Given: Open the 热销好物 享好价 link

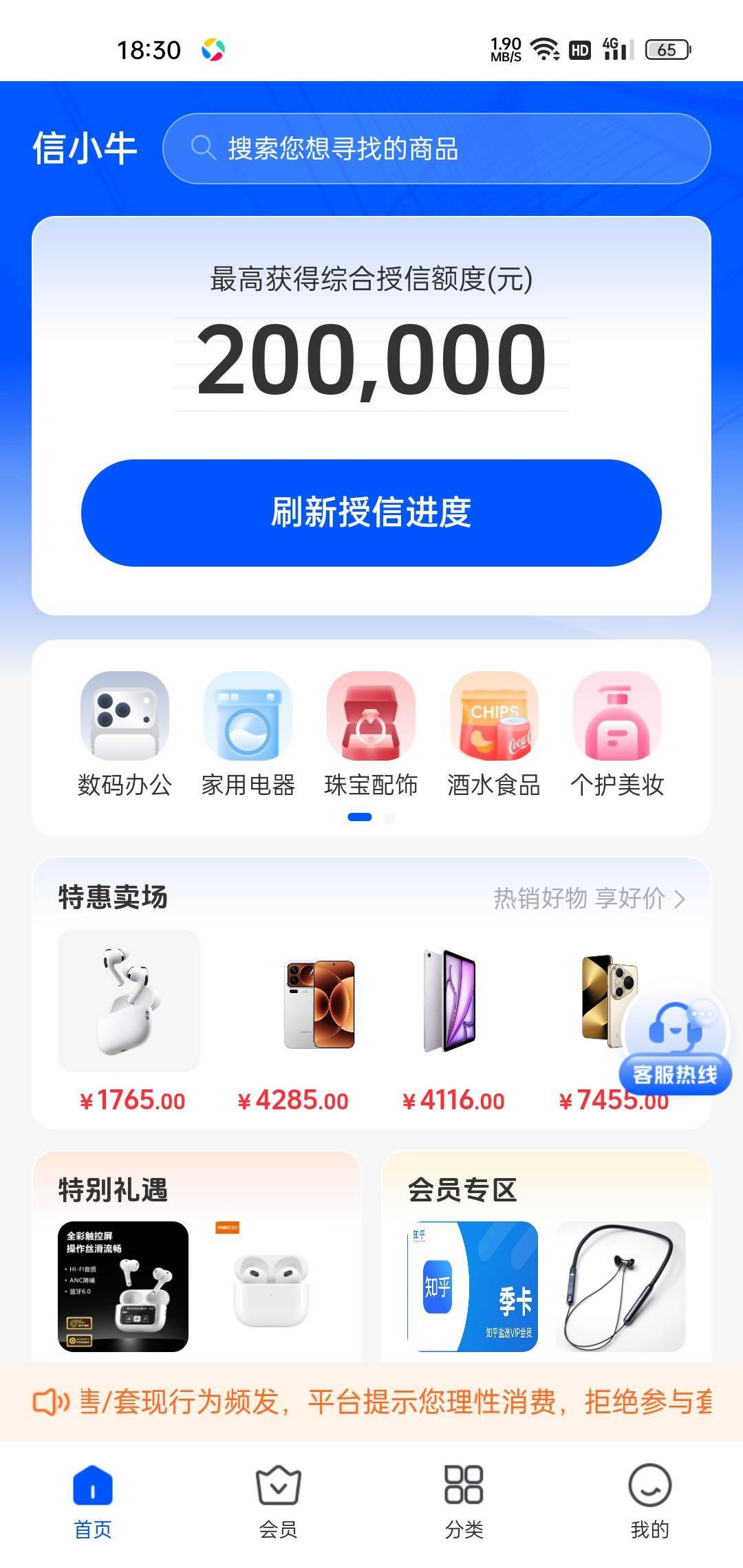Looking at the screenshot, I should click(589, 898).
